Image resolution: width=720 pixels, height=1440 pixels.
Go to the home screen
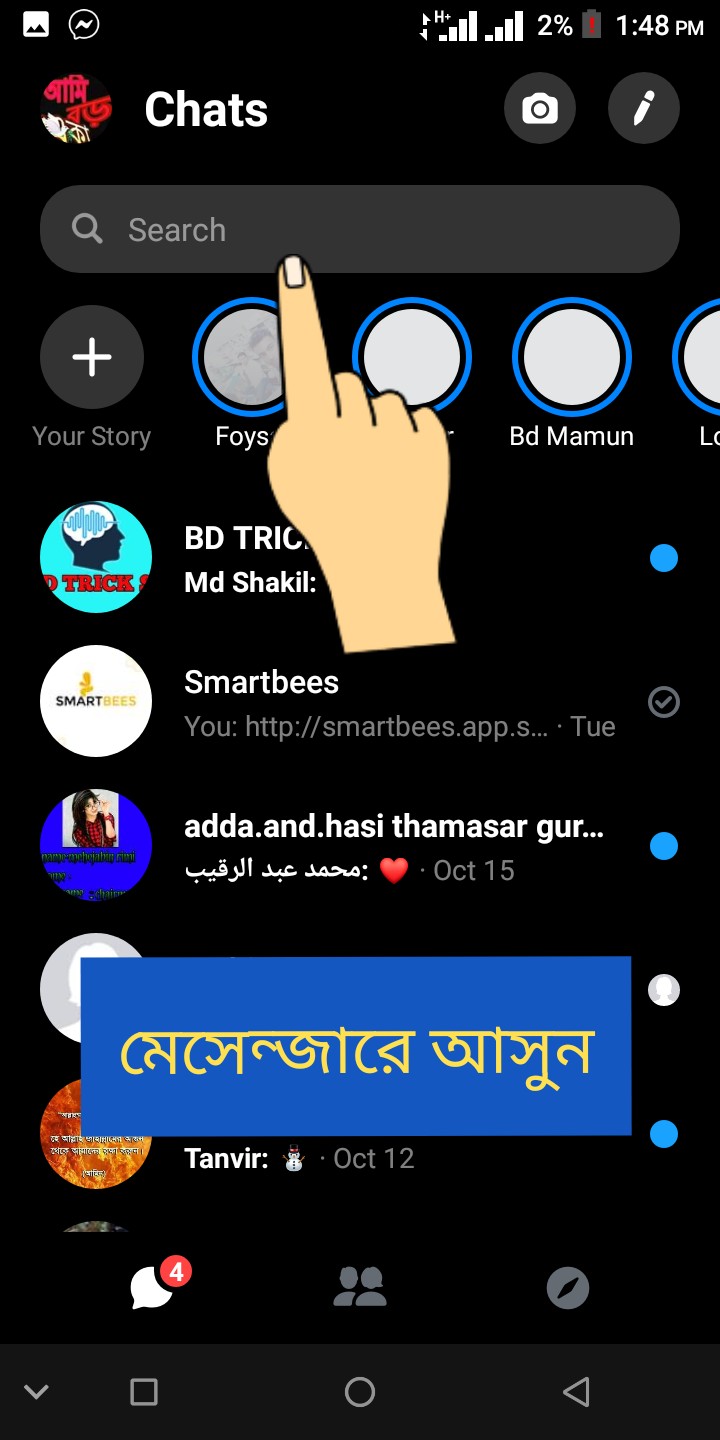click(x=359, y=1391)
